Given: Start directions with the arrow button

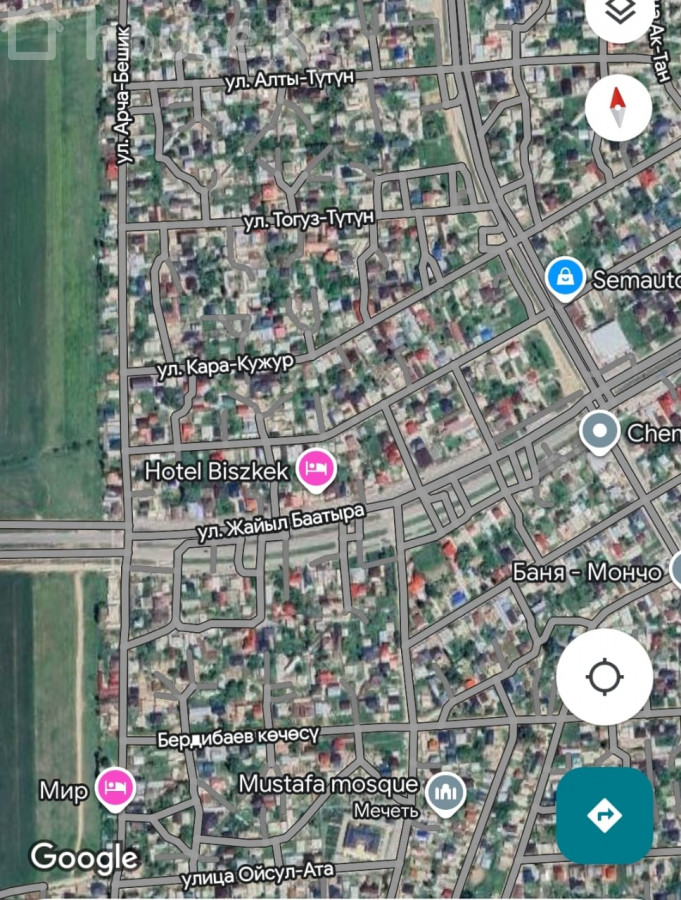Looking at the screenshot, I should tap(604, 815).
